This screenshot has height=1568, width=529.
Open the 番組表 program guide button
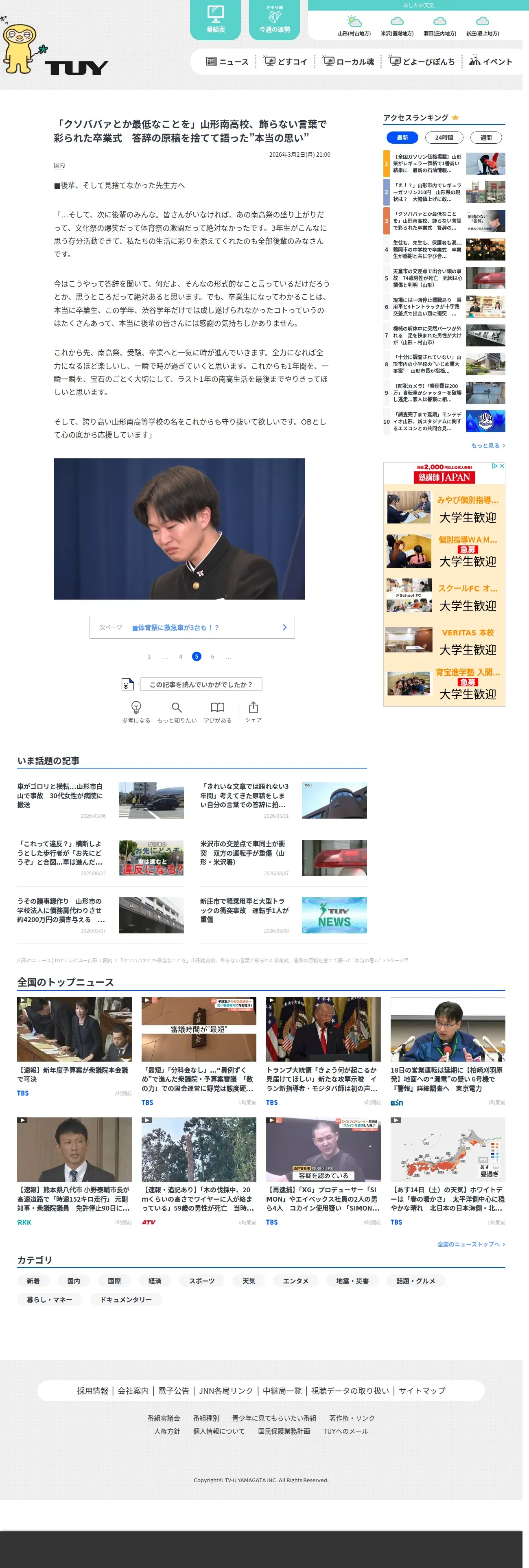pyautogui.click(x=216, y=20)
